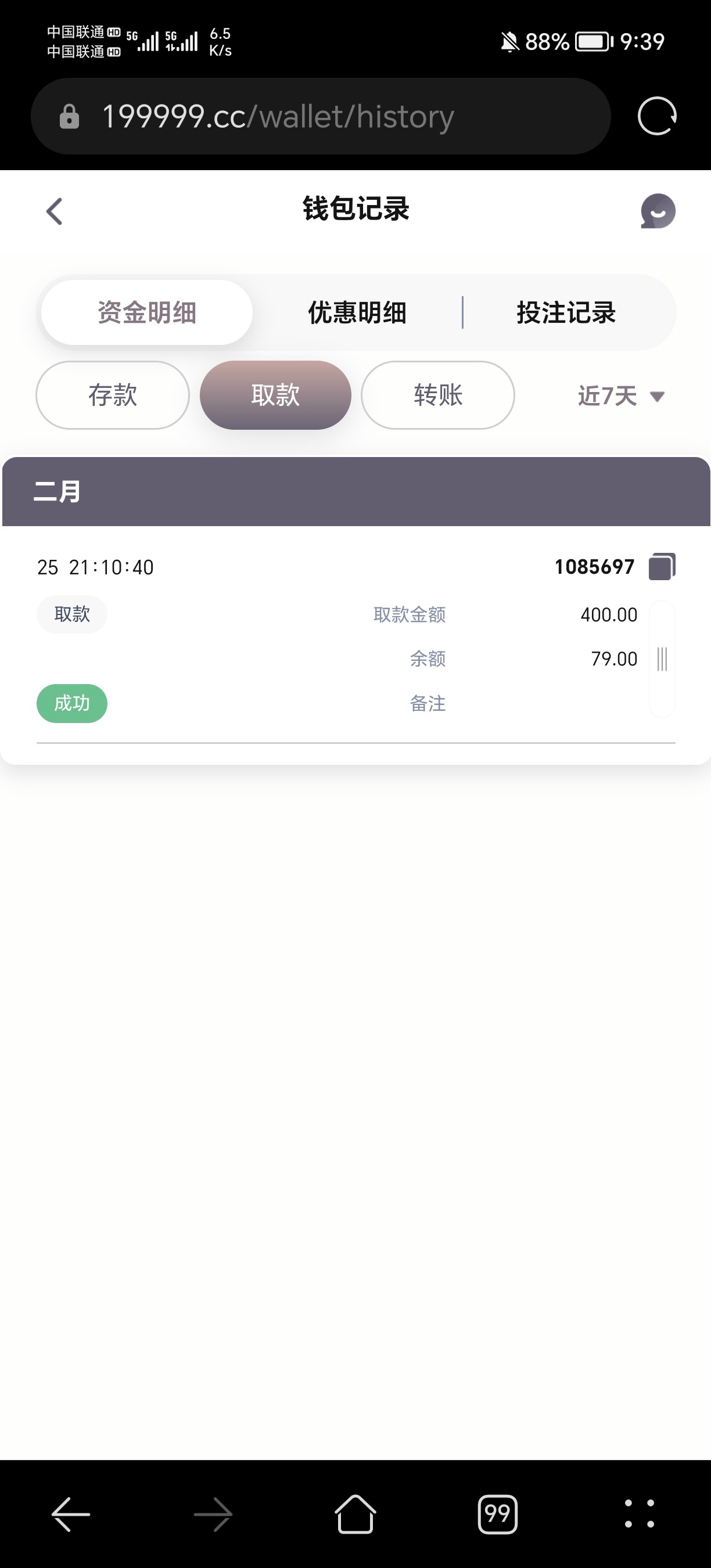Go back using the header arrow
Image resolution: width=711 pixels, height=1568 pixels.
click(54, 211)
